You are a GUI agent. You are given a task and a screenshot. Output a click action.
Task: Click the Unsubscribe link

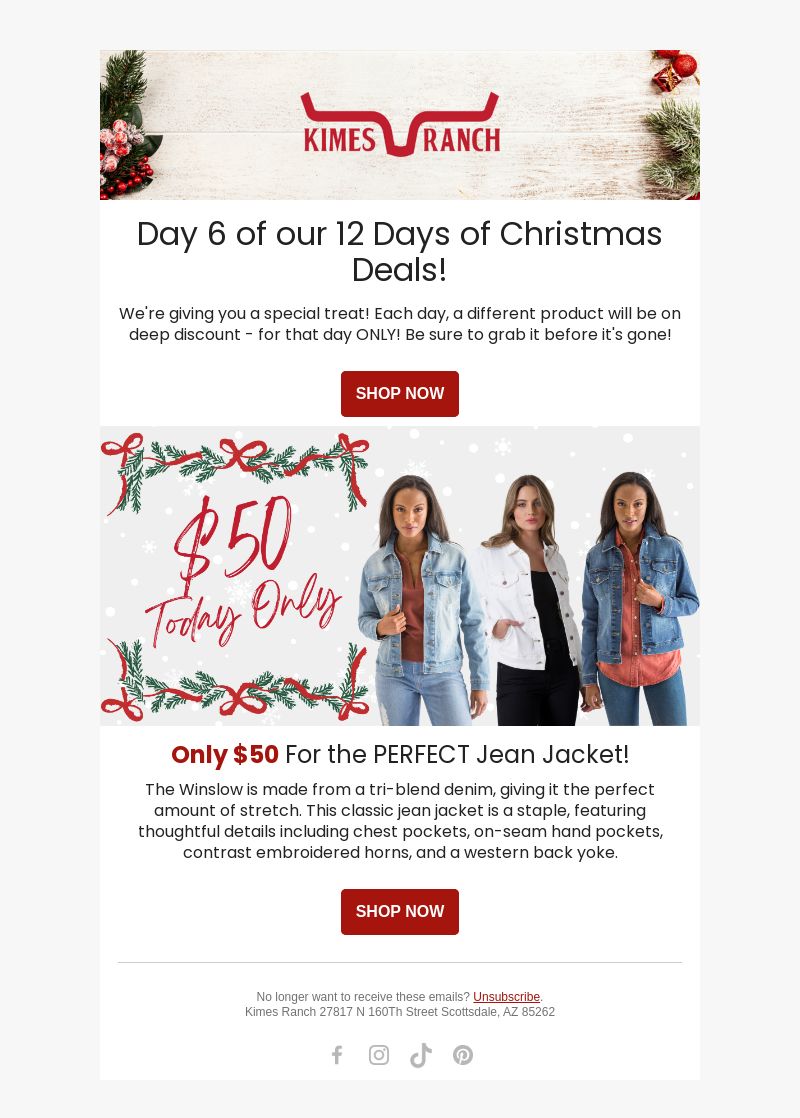pyautogui.click(x=506, y=997)
